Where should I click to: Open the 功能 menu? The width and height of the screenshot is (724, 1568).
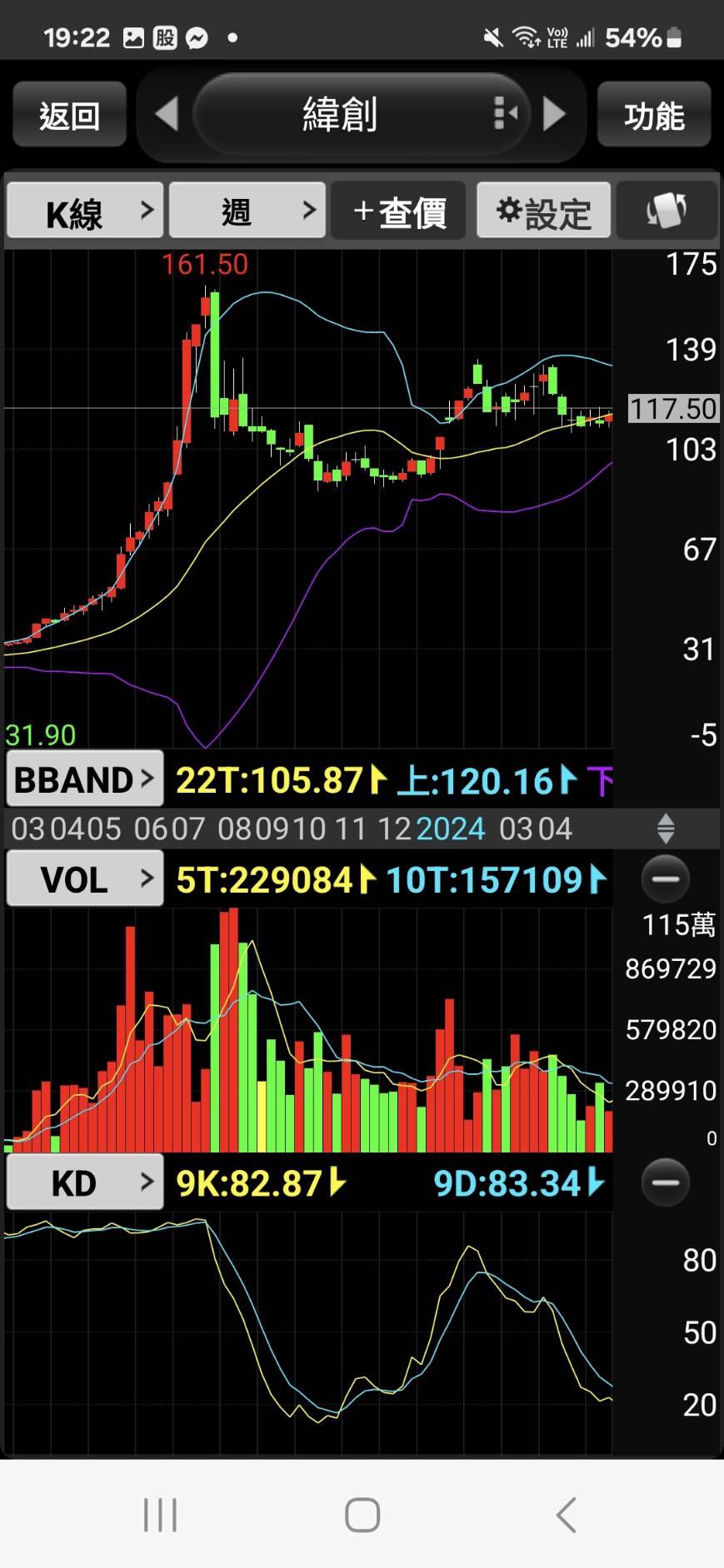click(654, 115)
